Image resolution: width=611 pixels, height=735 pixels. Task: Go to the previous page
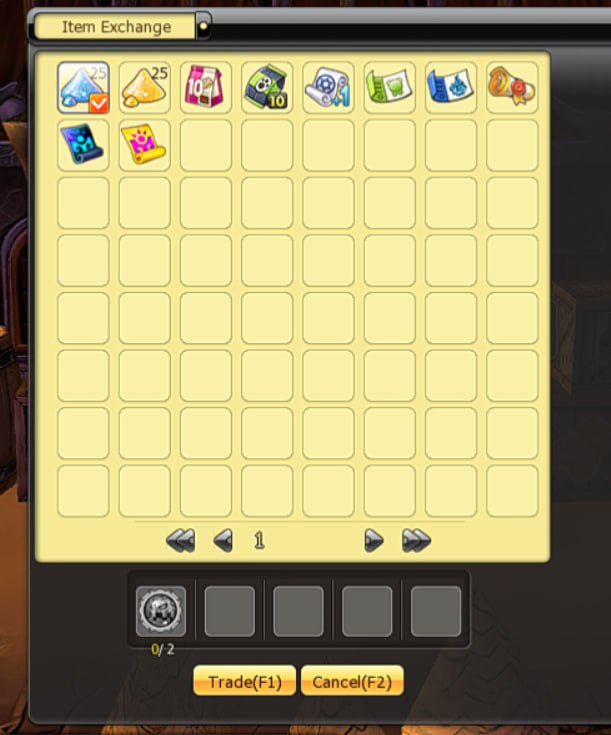pos(223,541)
